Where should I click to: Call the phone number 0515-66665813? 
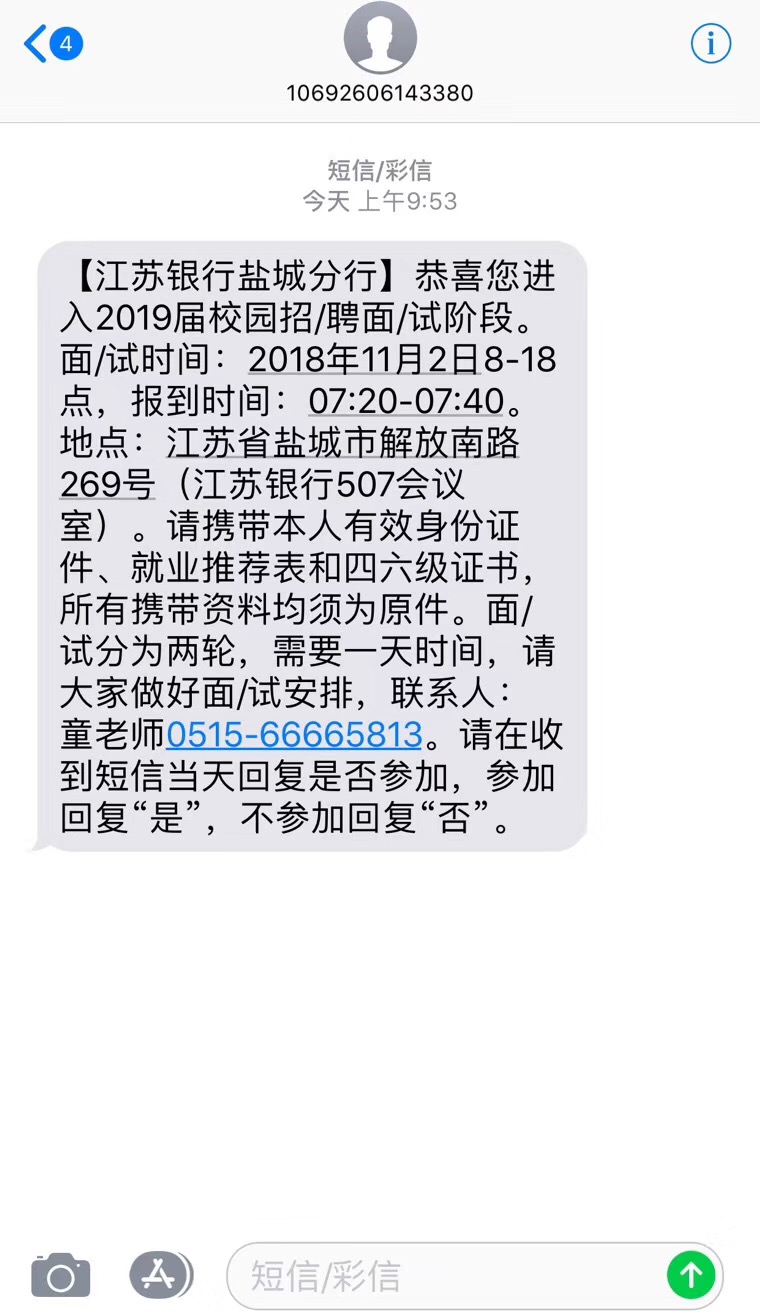tap(295, 735)
